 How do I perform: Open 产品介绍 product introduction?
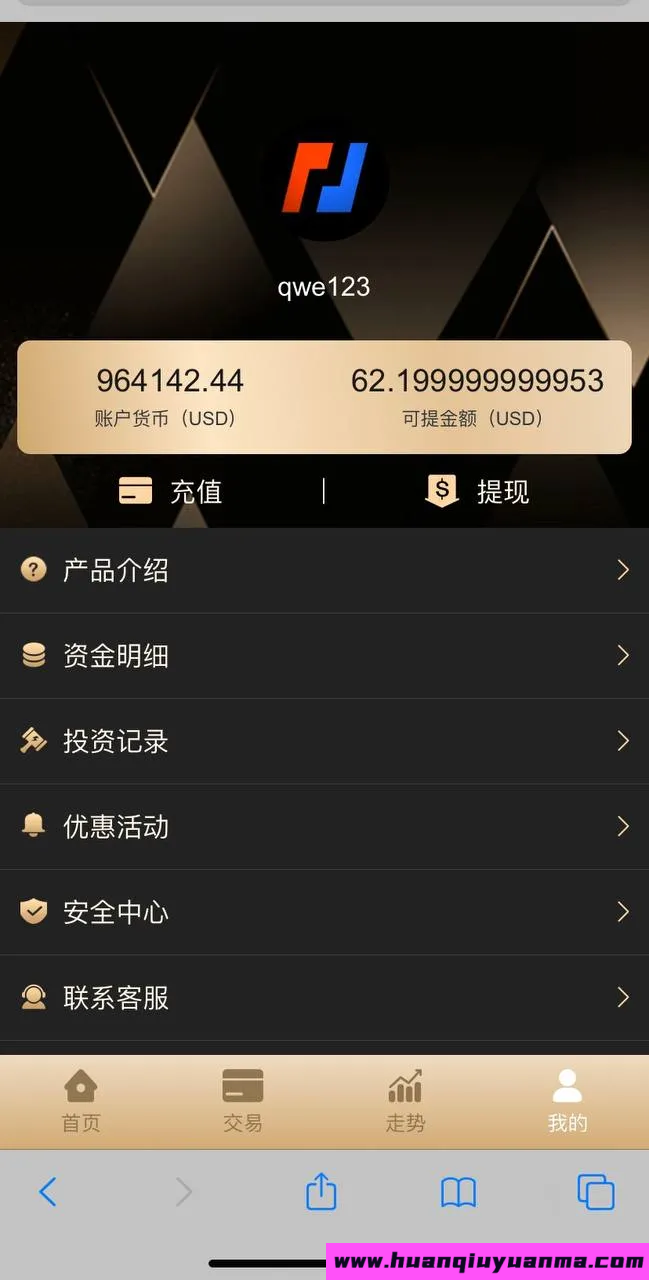(324, 570)
